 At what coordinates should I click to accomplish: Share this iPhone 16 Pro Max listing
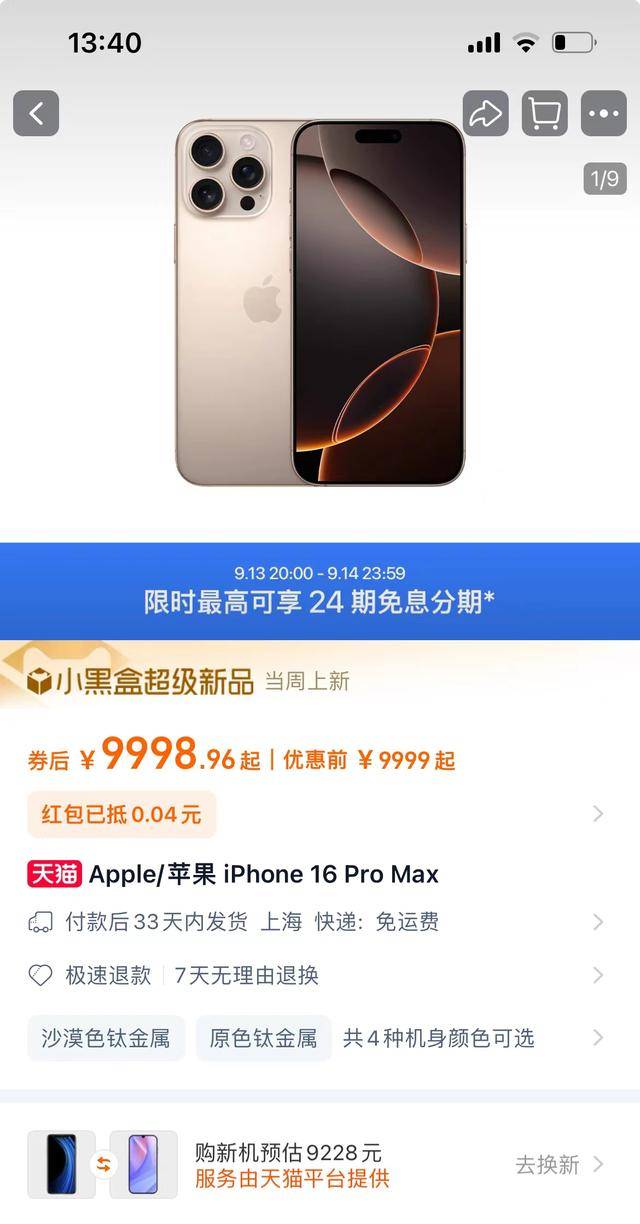pos(485,113)
